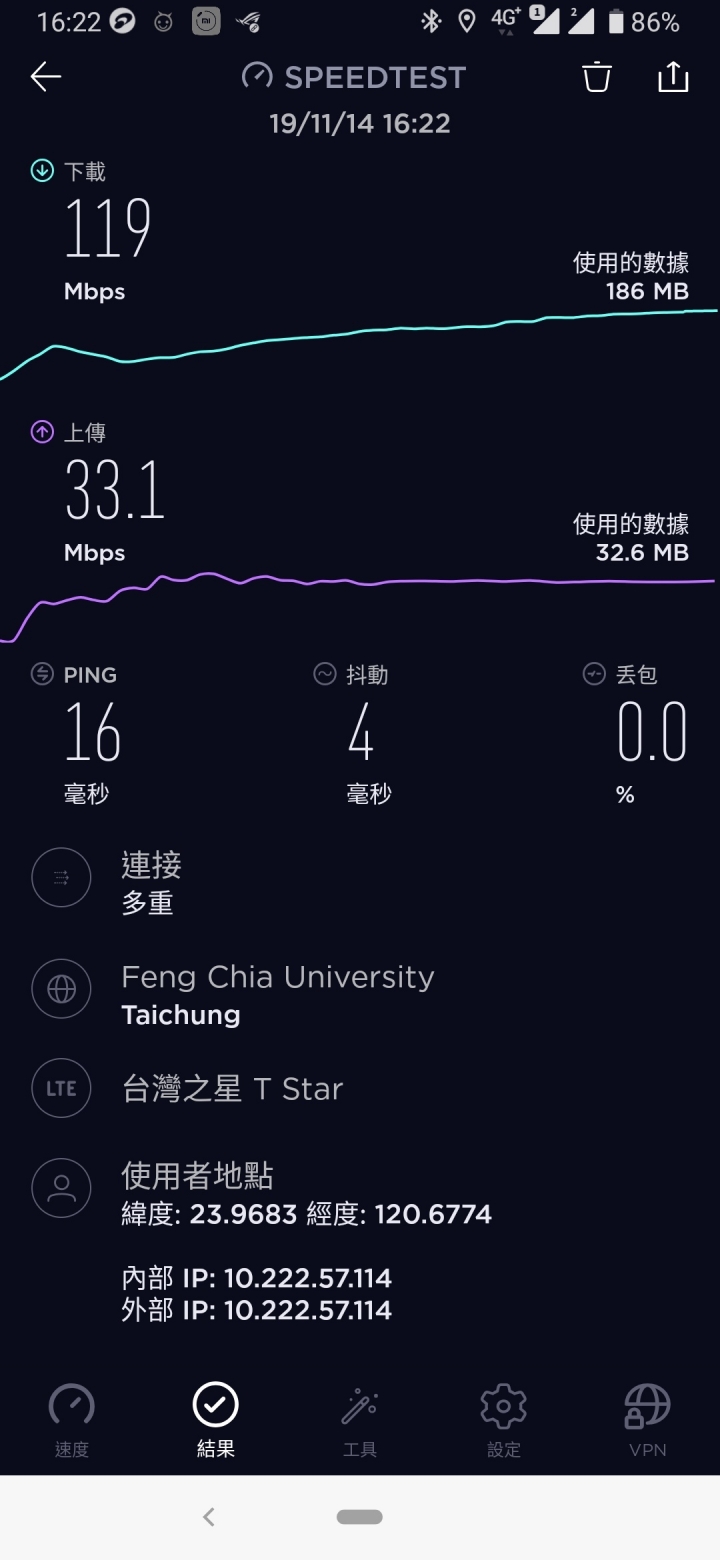Open the 工具 tab

(x=360, y=1420)
